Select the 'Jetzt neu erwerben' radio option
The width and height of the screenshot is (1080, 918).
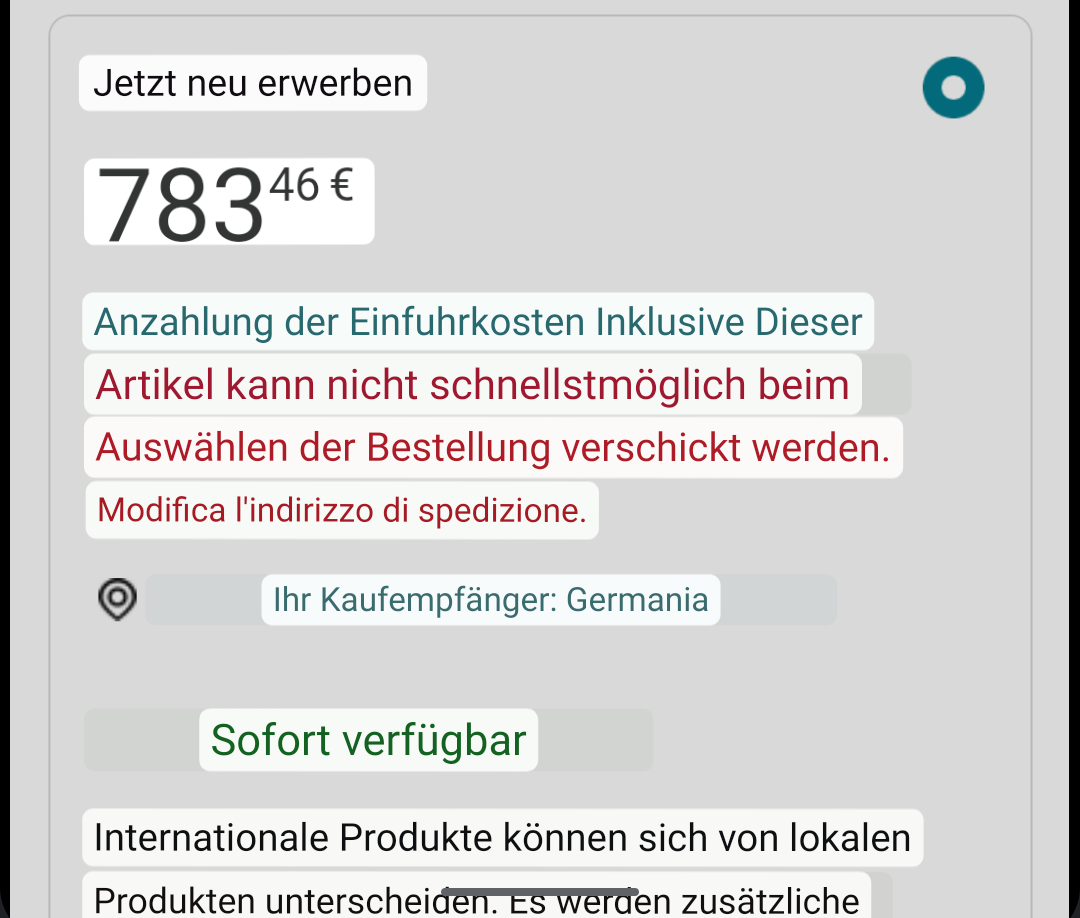[953, 87]
